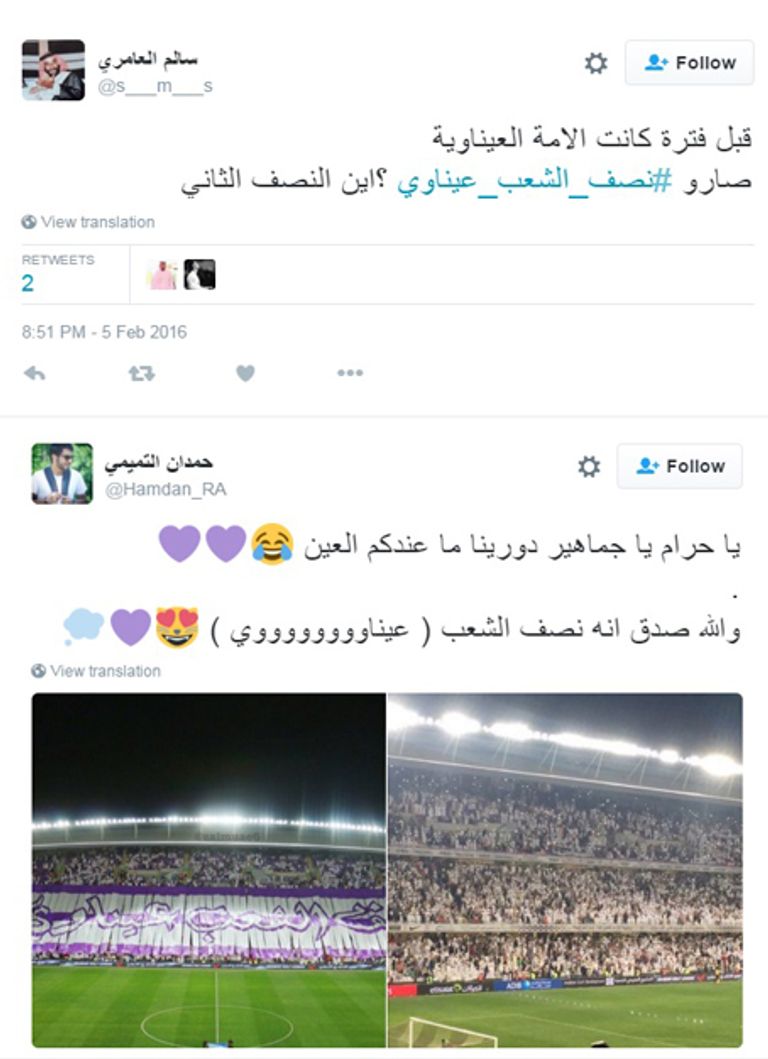Screen dimensions: 768x1059
Task: Like the first tweet with the heart icon
Action: (x=244, y=372)
